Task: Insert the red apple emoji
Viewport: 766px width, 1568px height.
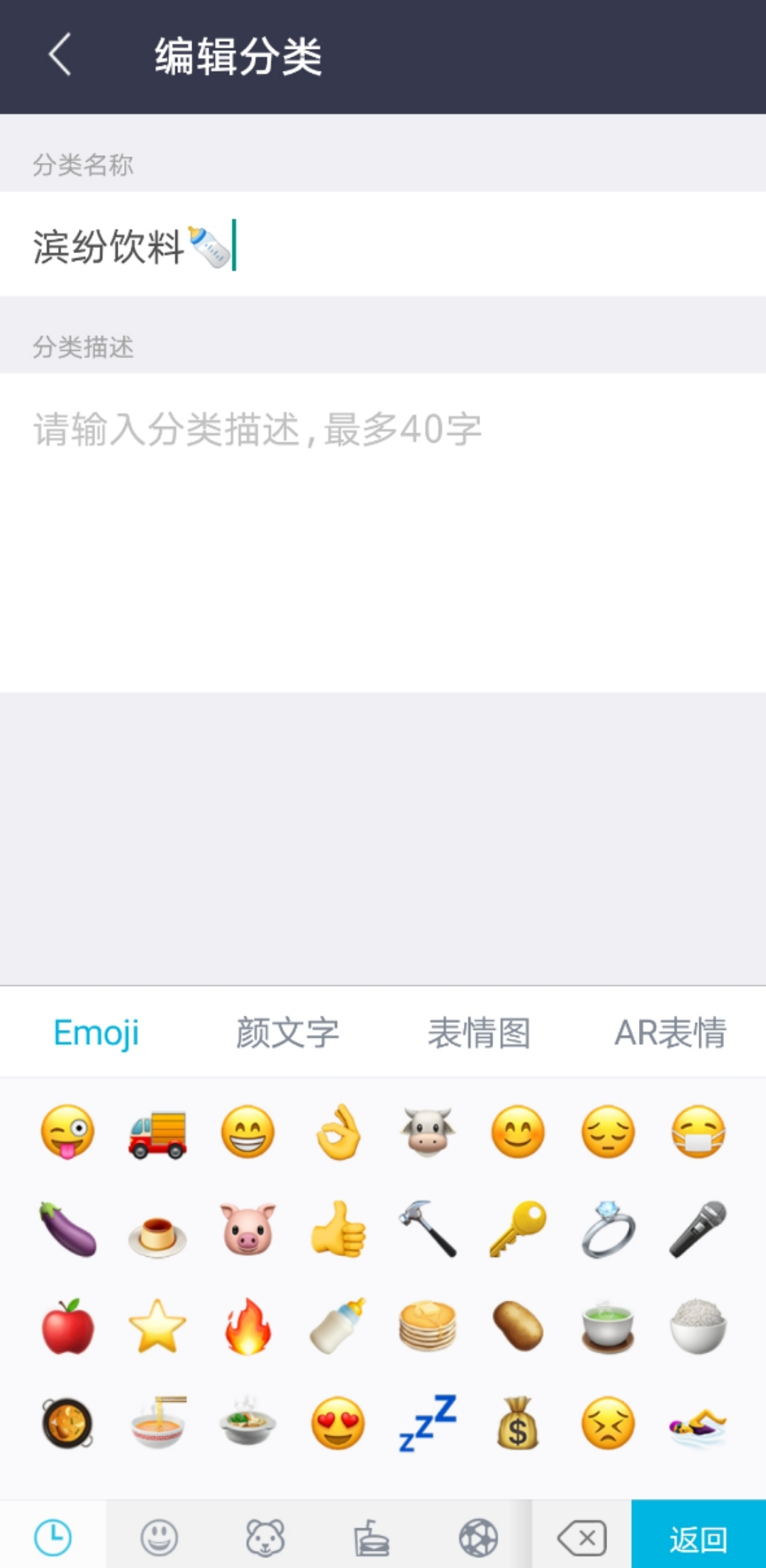Action: (67, 1326)
